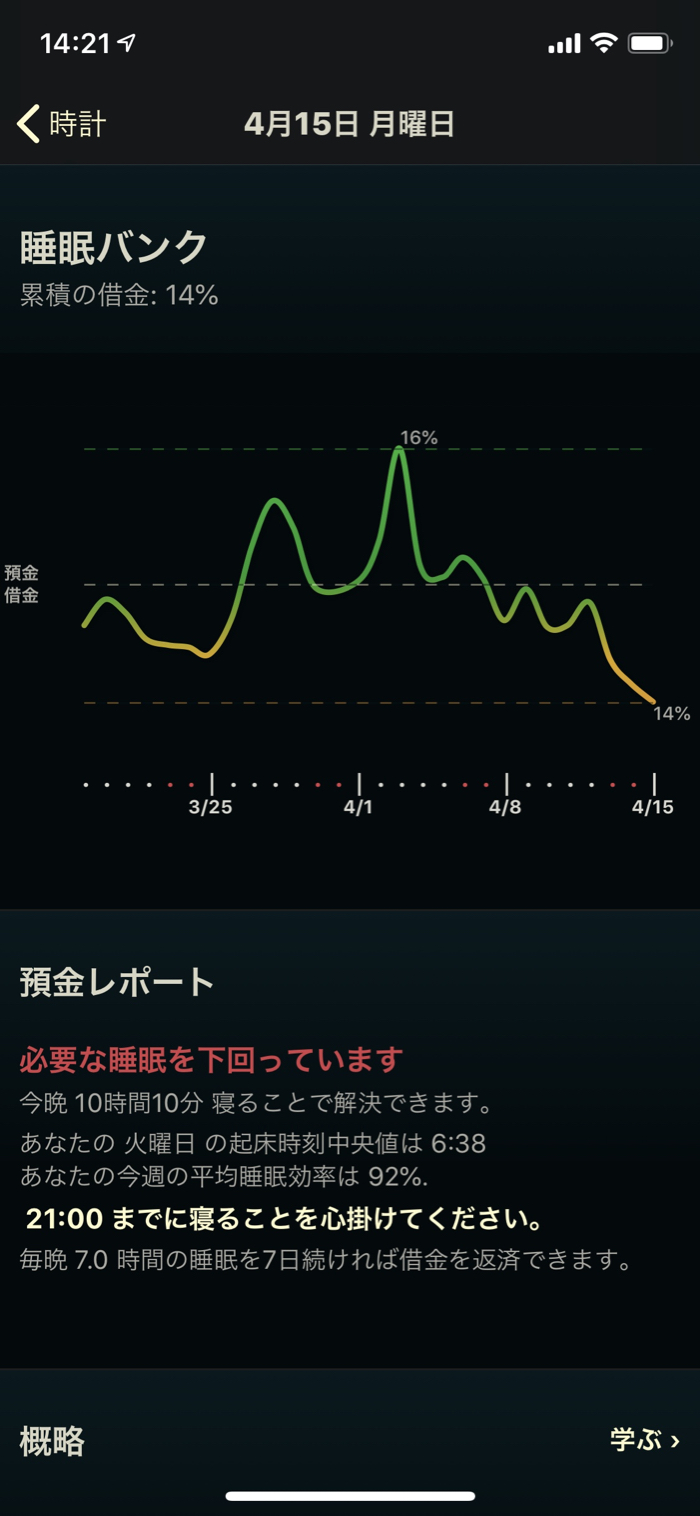Go back to 時計 screen
Viewport: 700px width, 1516px height.
tap(62, 124)
